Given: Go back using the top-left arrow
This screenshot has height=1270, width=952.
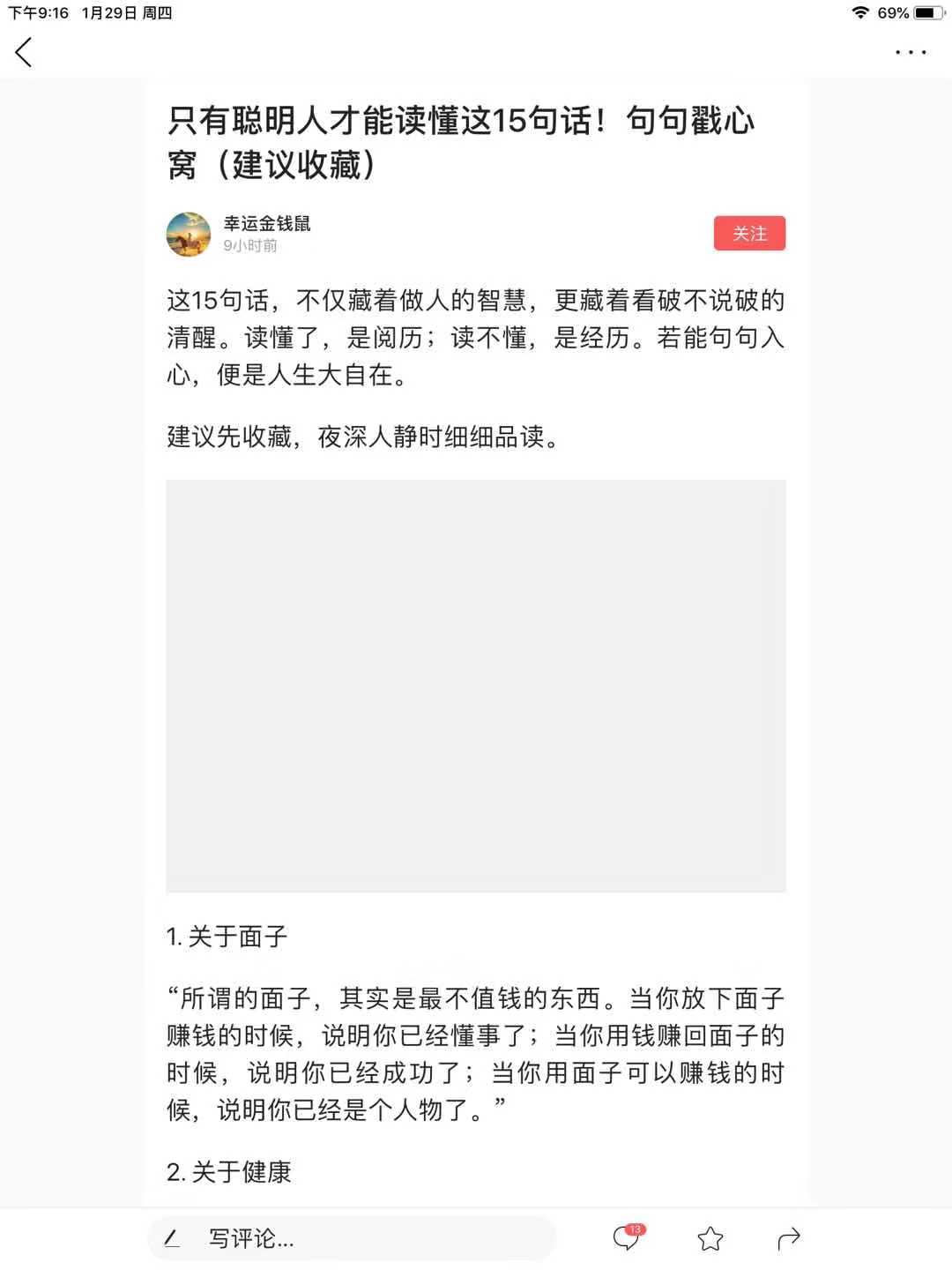Looking at the screenshot, I should 24,53.
